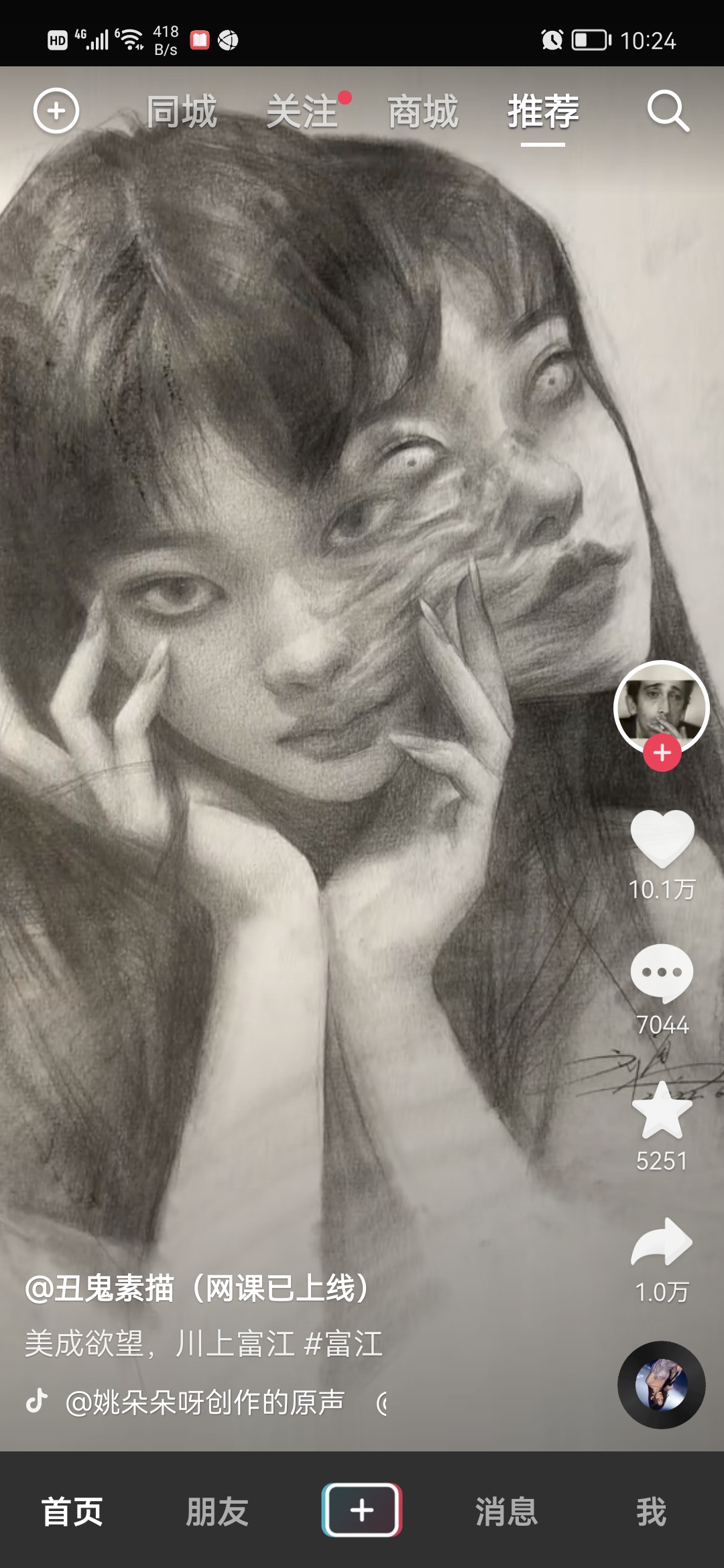Open the @姚朵朵呀创作的原声 sound link
The image size is (724, 1568).
coord(204,1401)
